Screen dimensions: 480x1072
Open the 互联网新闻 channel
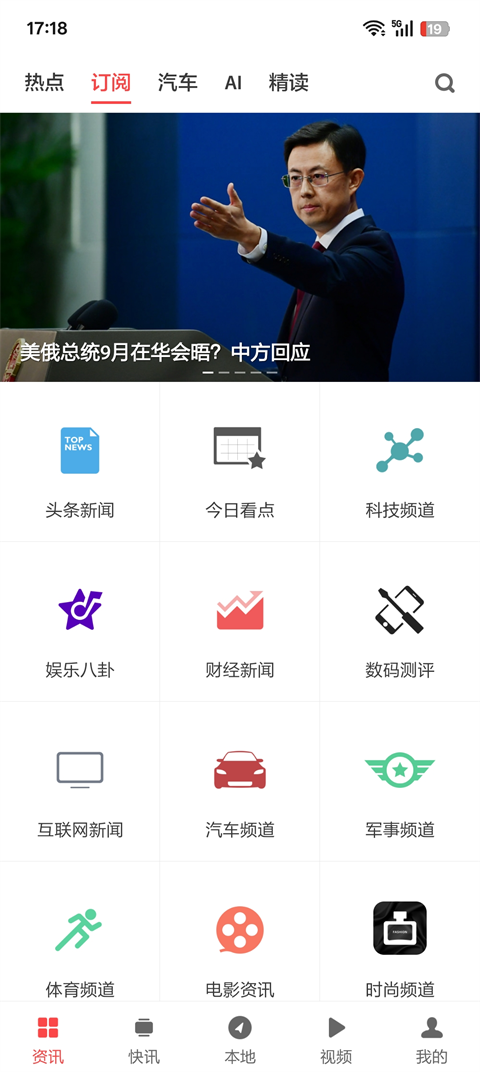[80, 782]
